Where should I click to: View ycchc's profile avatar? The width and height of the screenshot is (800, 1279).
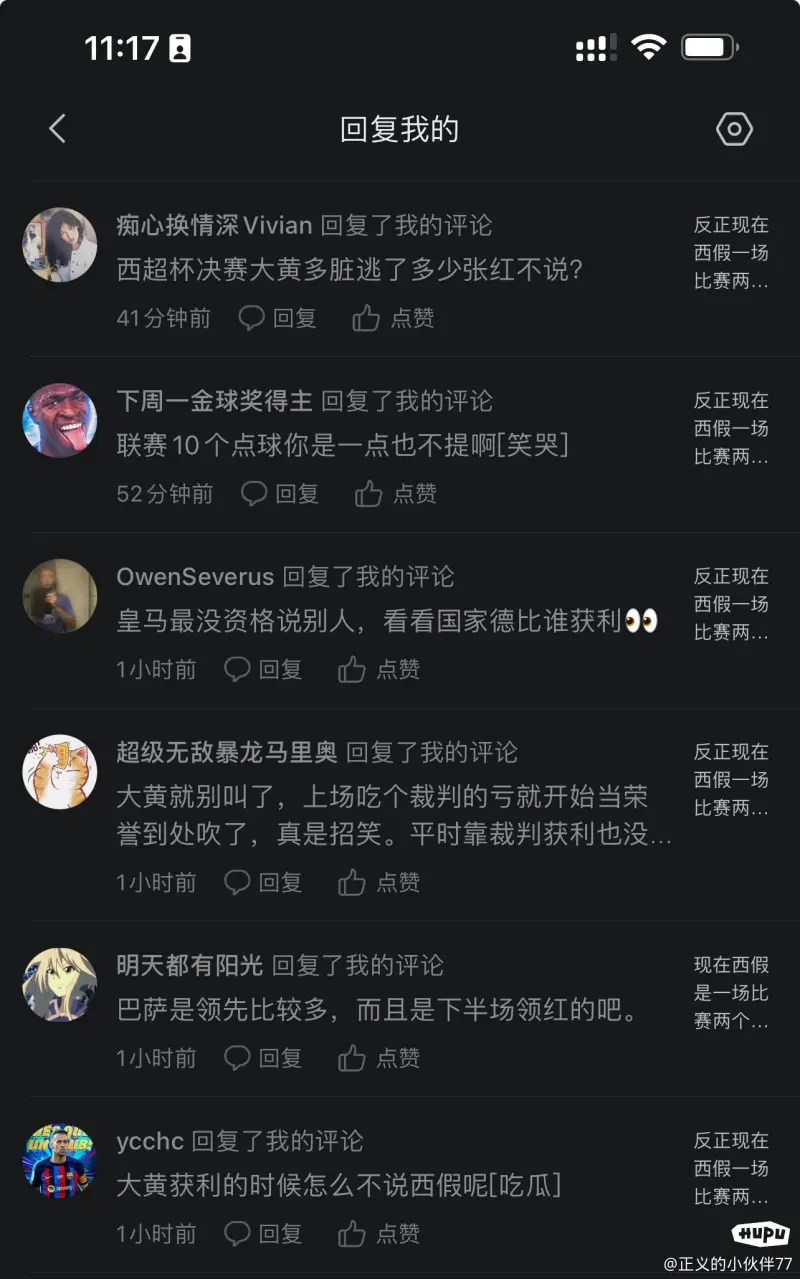(x=60, y=1160)
